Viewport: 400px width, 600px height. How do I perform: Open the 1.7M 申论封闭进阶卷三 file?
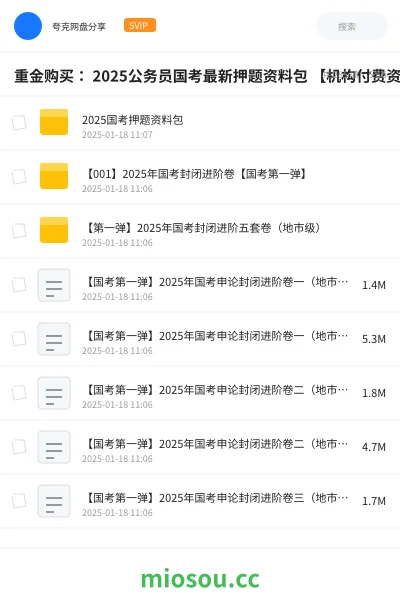(200, 501)
